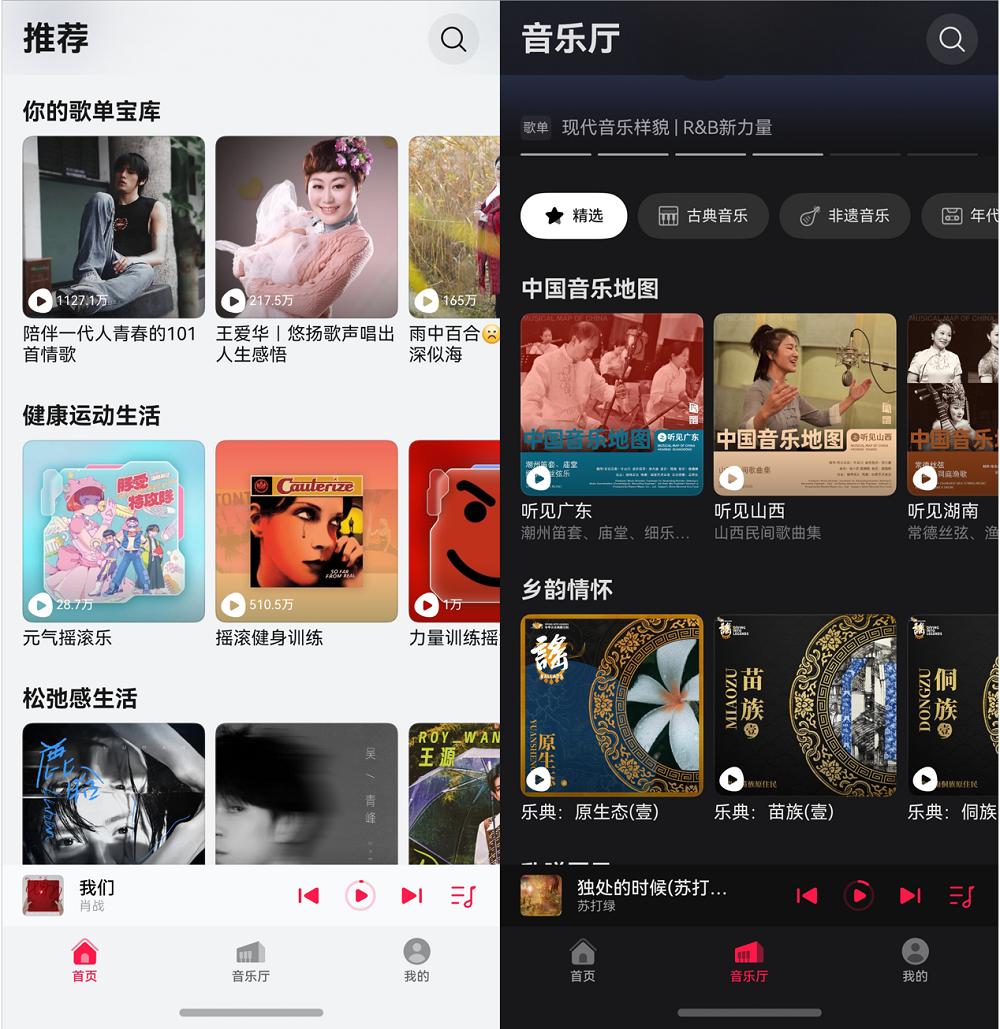This screenshot has width=1000, height=1029.
Task: Open the play queue beside 独处的时候
Action: pos(961,895)
